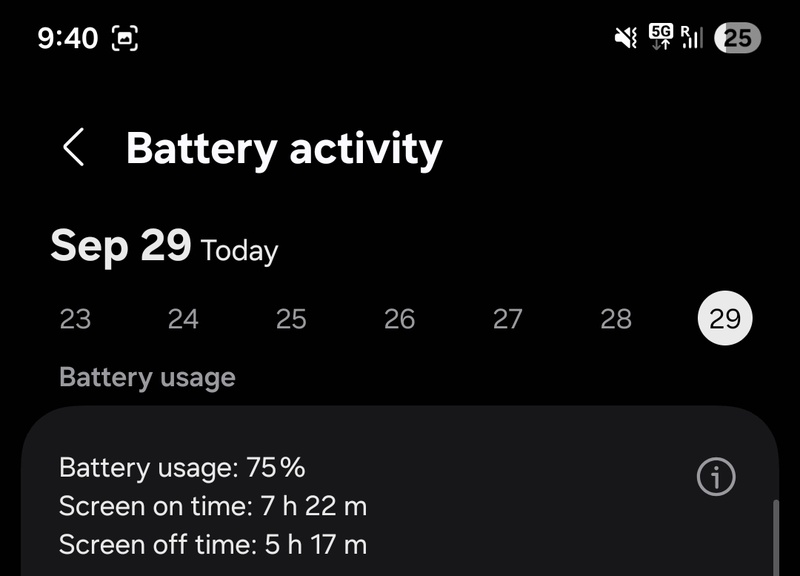Go back from Battery activity
This screenshot has height=576, width=800.
pos(73,148)
